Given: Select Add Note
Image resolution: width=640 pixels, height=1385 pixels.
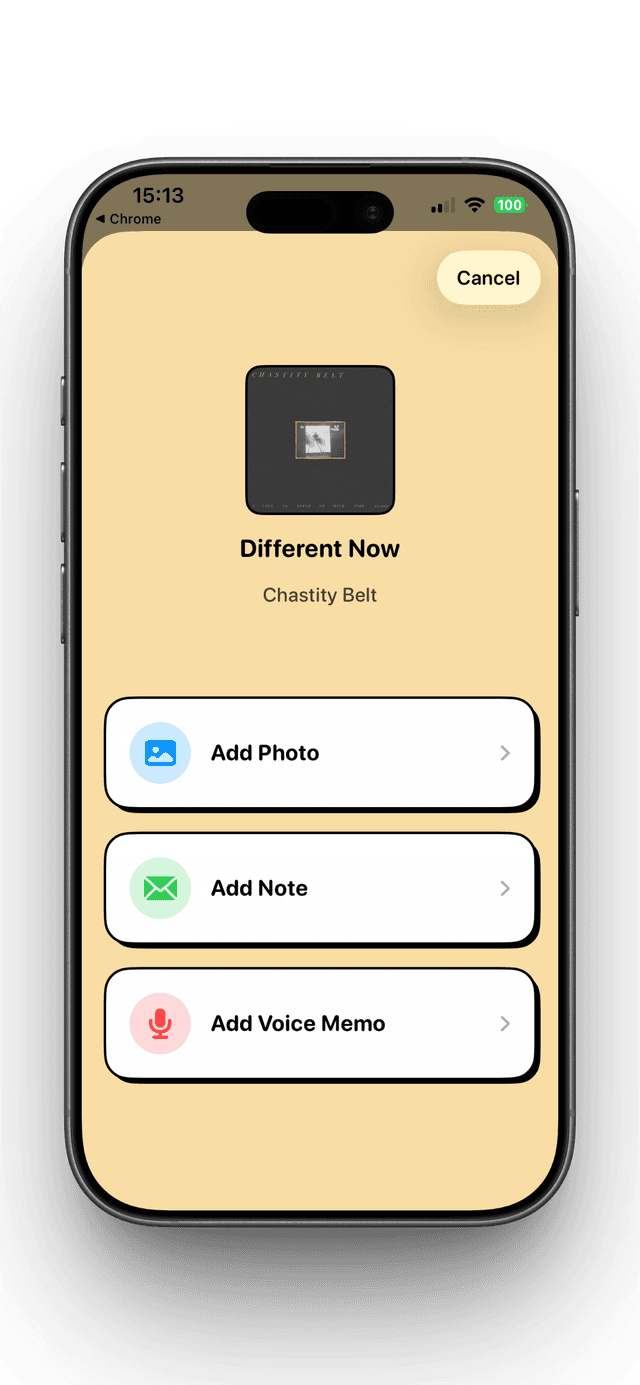Looking at the screenshot, I should coord(320,888).
